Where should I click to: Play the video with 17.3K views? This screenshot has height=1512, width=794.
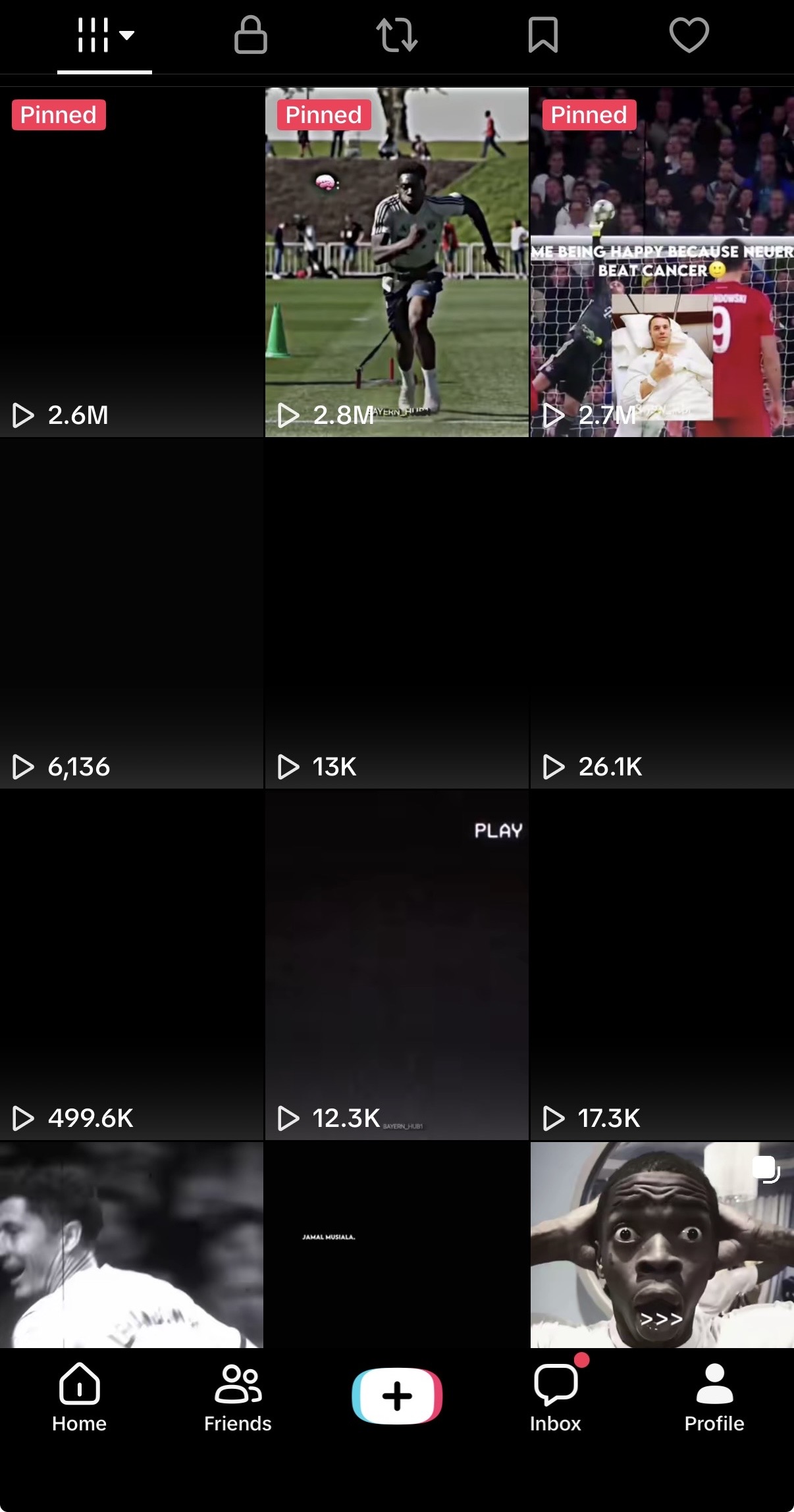click(662, 965)
